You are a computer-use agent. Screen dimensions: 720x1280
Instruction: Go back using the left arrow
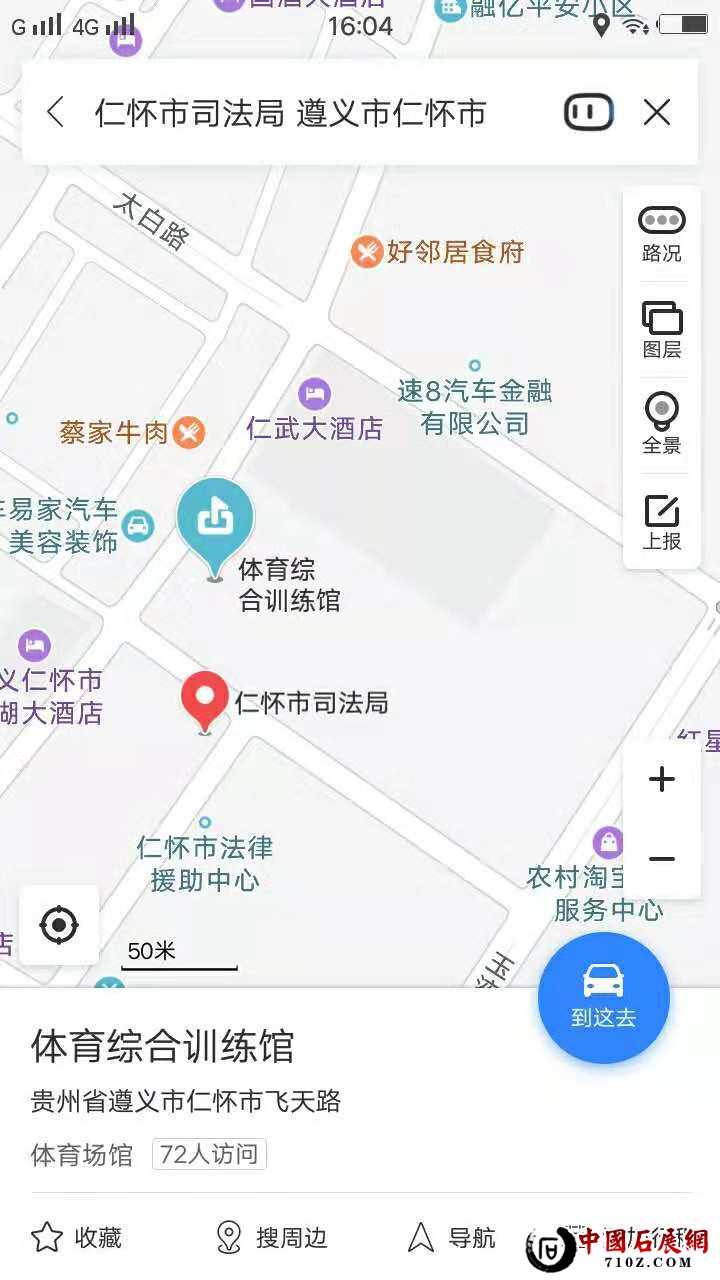tap(55, 112)
